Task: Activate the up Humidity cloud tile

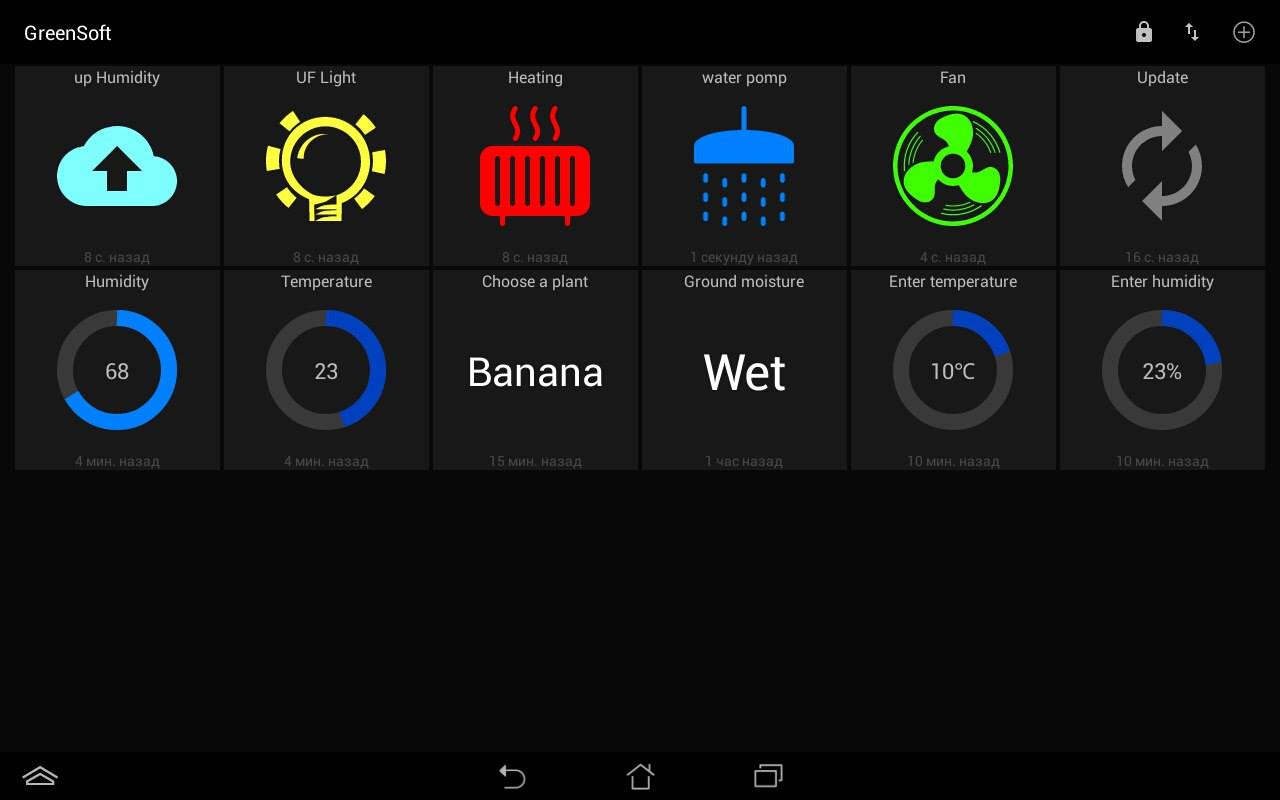Action: pos(117,166)
